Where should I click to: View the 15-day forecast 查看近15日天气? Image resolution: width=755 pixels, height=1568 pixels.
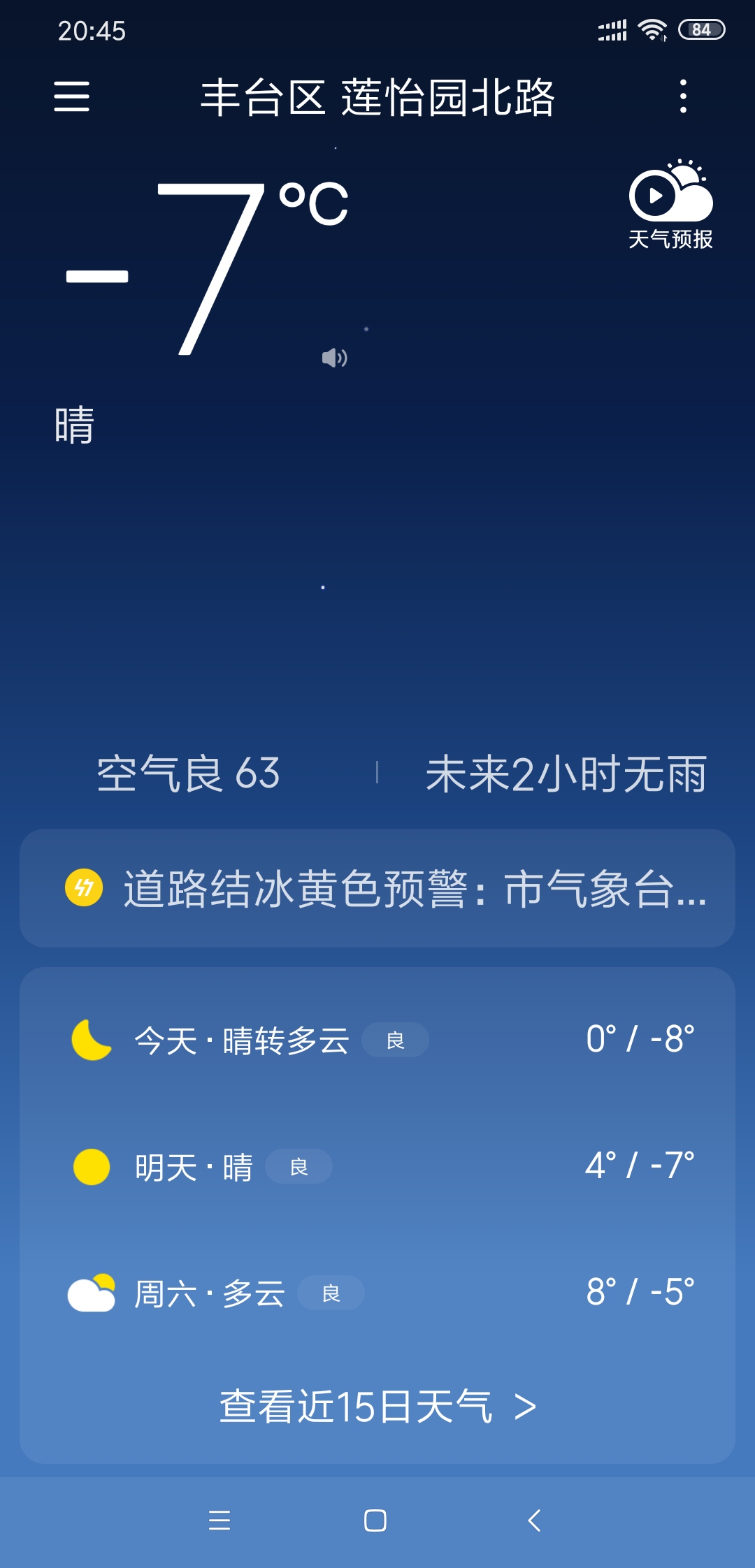pyautogui.click(x=377, y=1406)
